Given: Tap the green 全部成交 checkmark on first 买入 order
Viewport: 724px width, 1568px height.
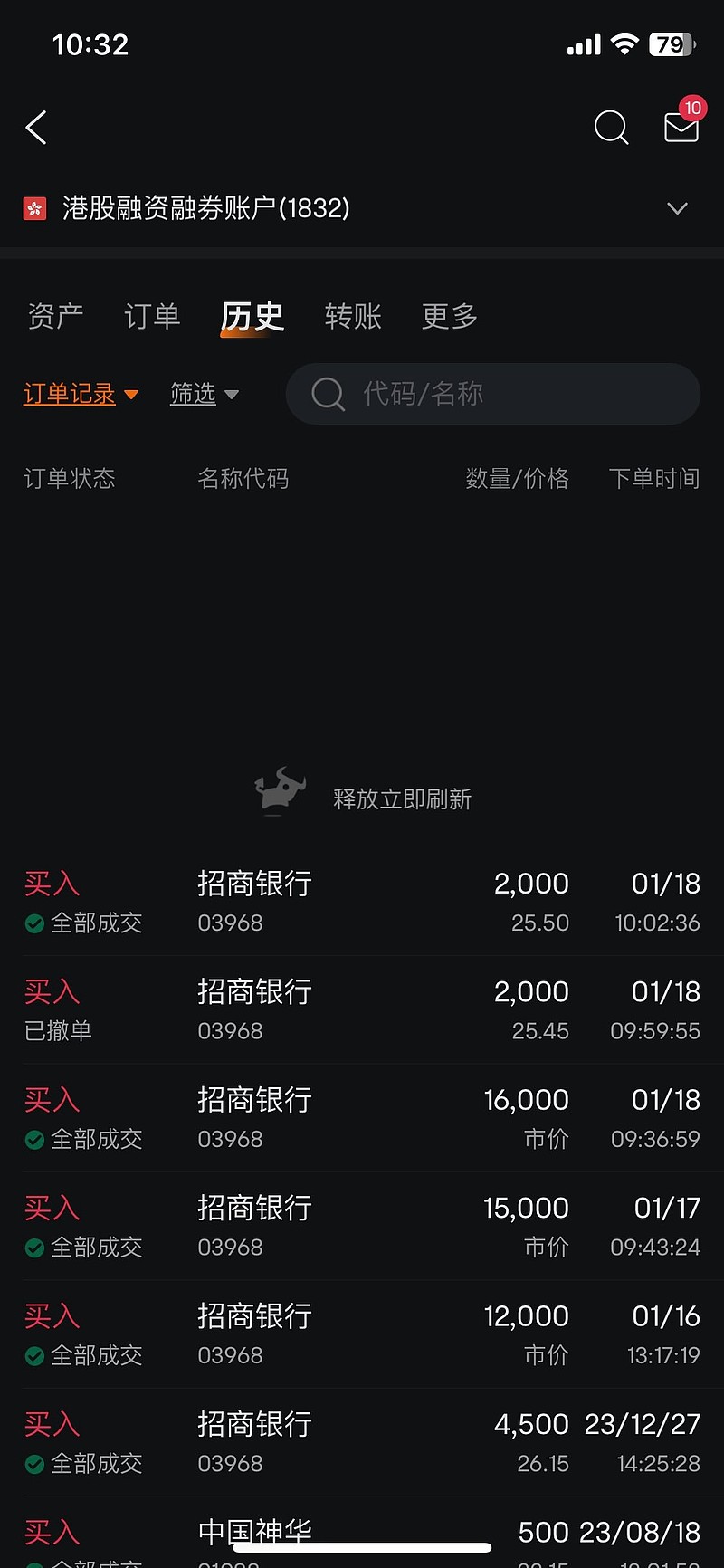Looking at the screenshot, I should point(34,923).
